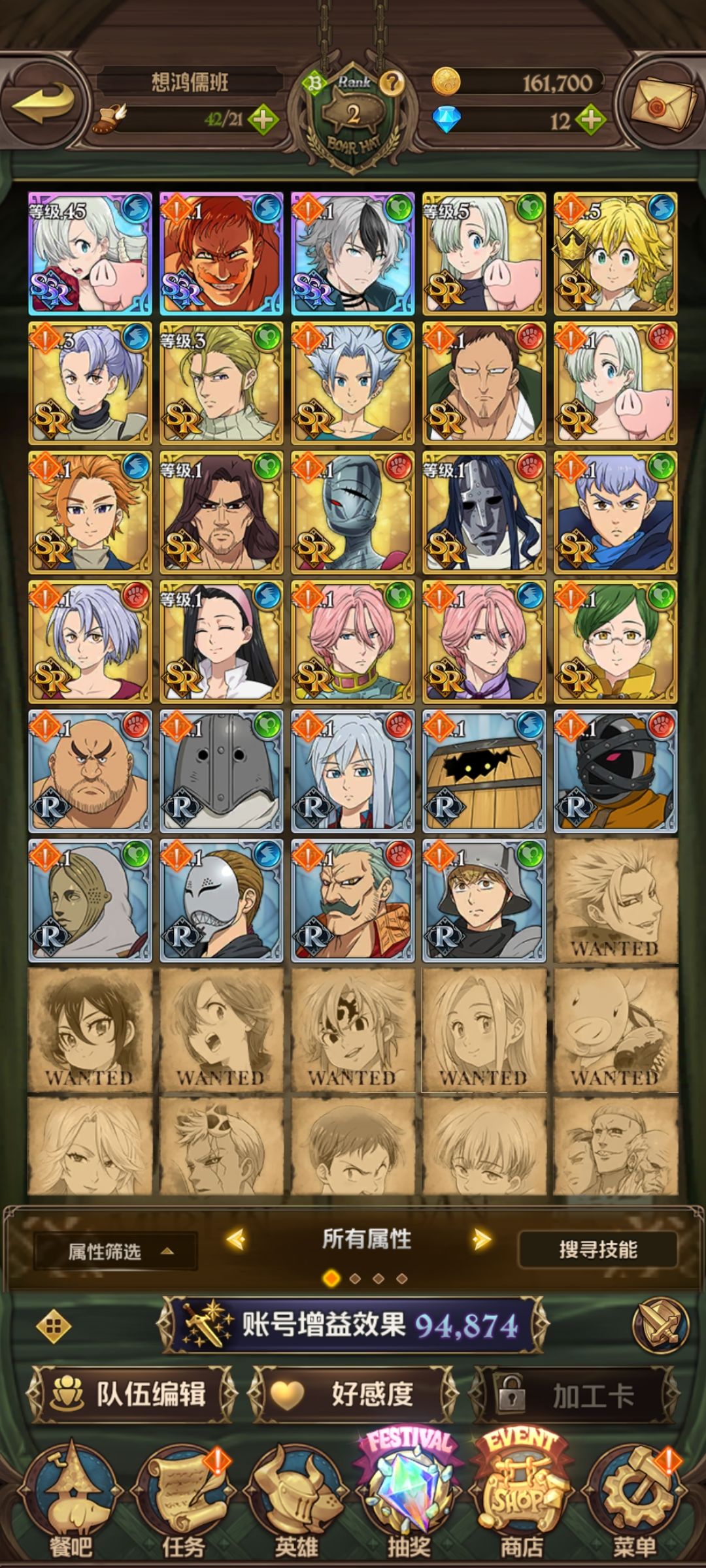This screenshot has width=706, height=1568.
Task: Go to the 餐吧 tavern tab
Action: 70,1502
